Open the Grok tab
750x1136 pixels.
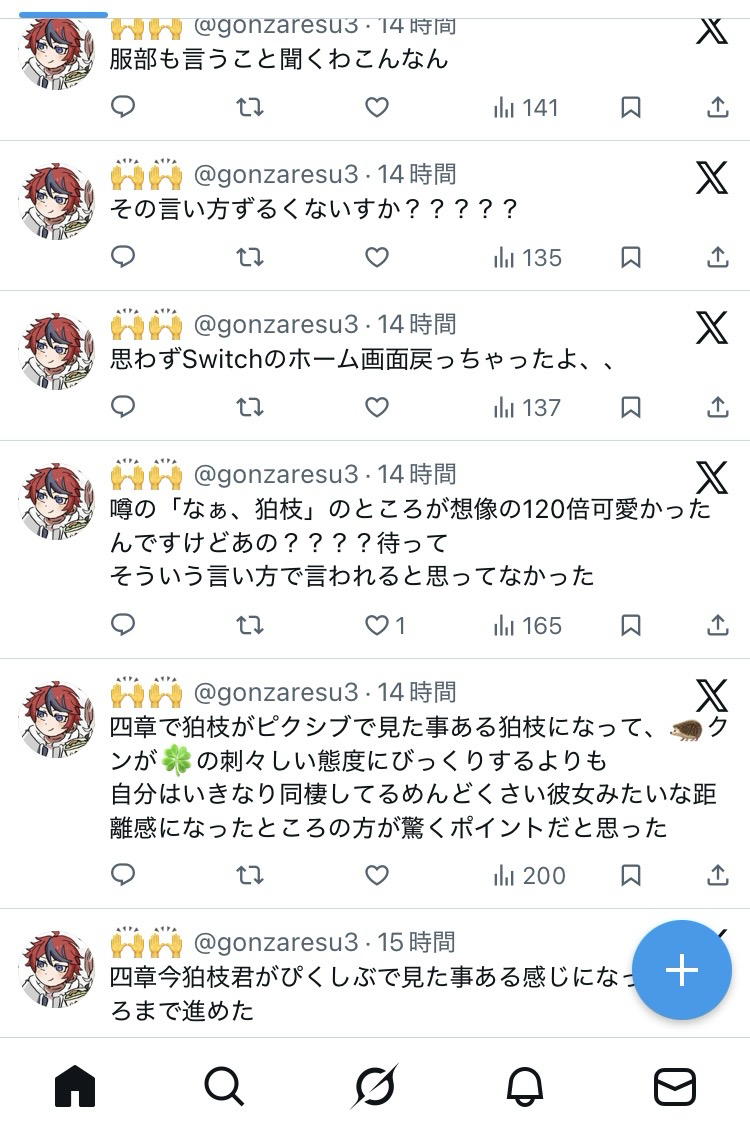coord(374,1086)
